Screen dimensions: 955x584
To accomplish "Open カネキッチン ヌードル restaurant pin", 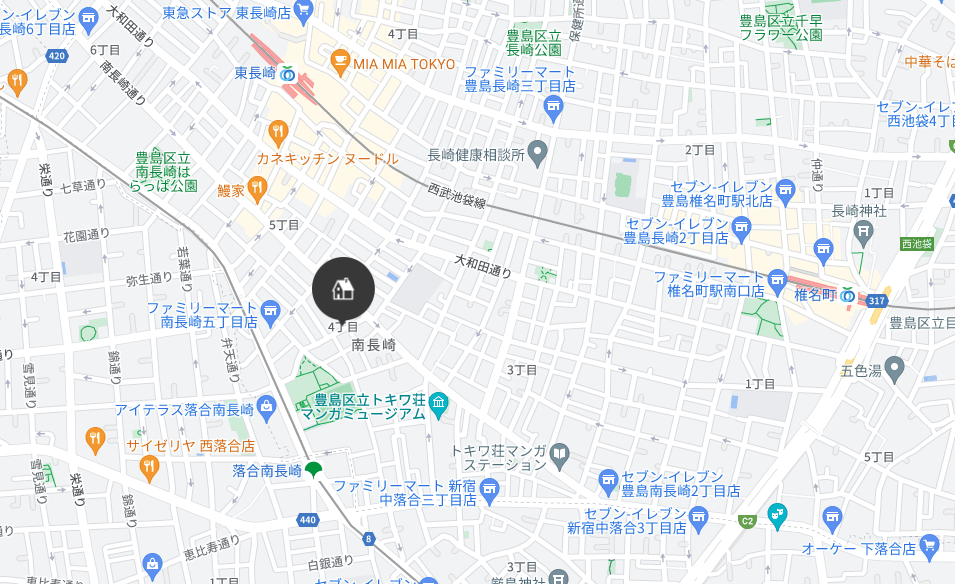I will click(278, 132).
